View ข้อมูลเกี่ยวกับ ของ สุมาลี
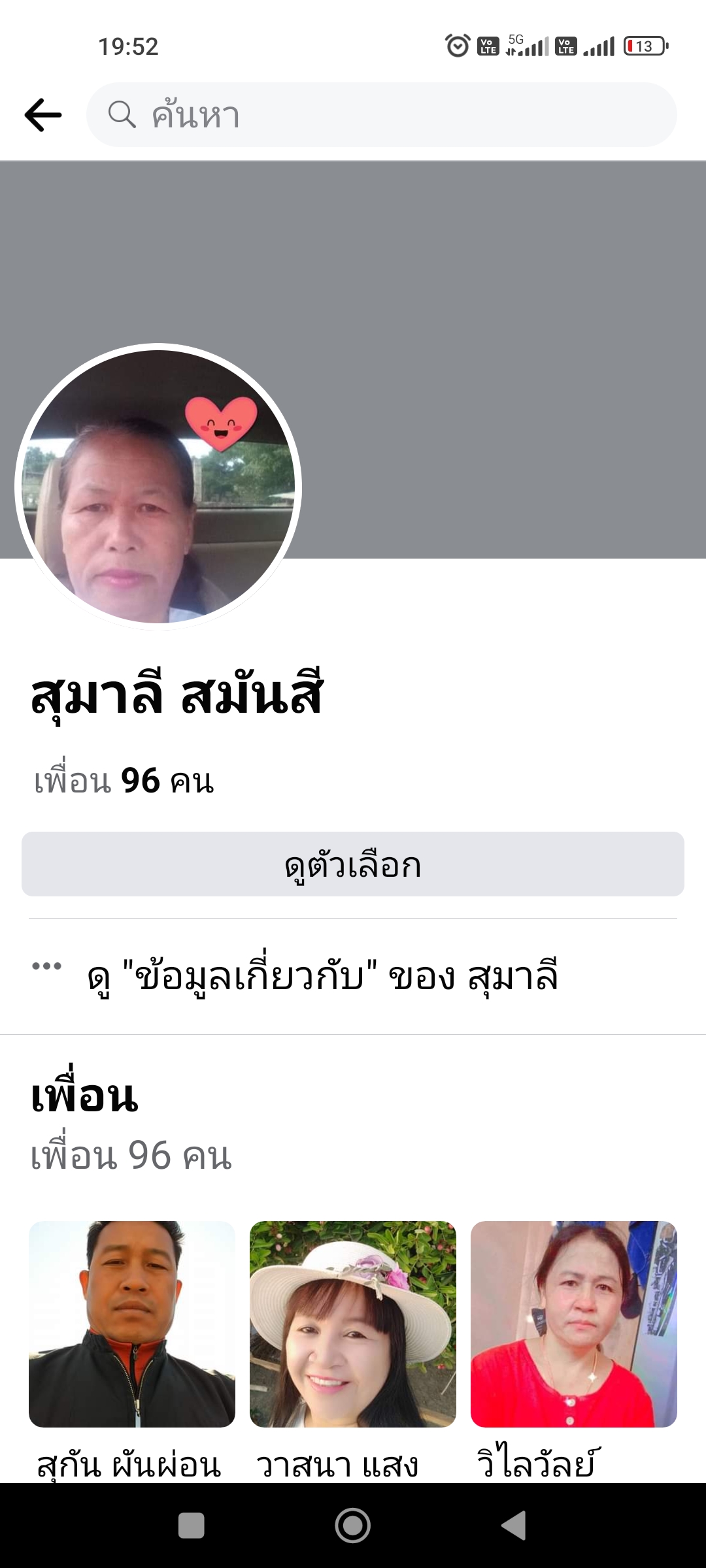 [x=323, y=977]
